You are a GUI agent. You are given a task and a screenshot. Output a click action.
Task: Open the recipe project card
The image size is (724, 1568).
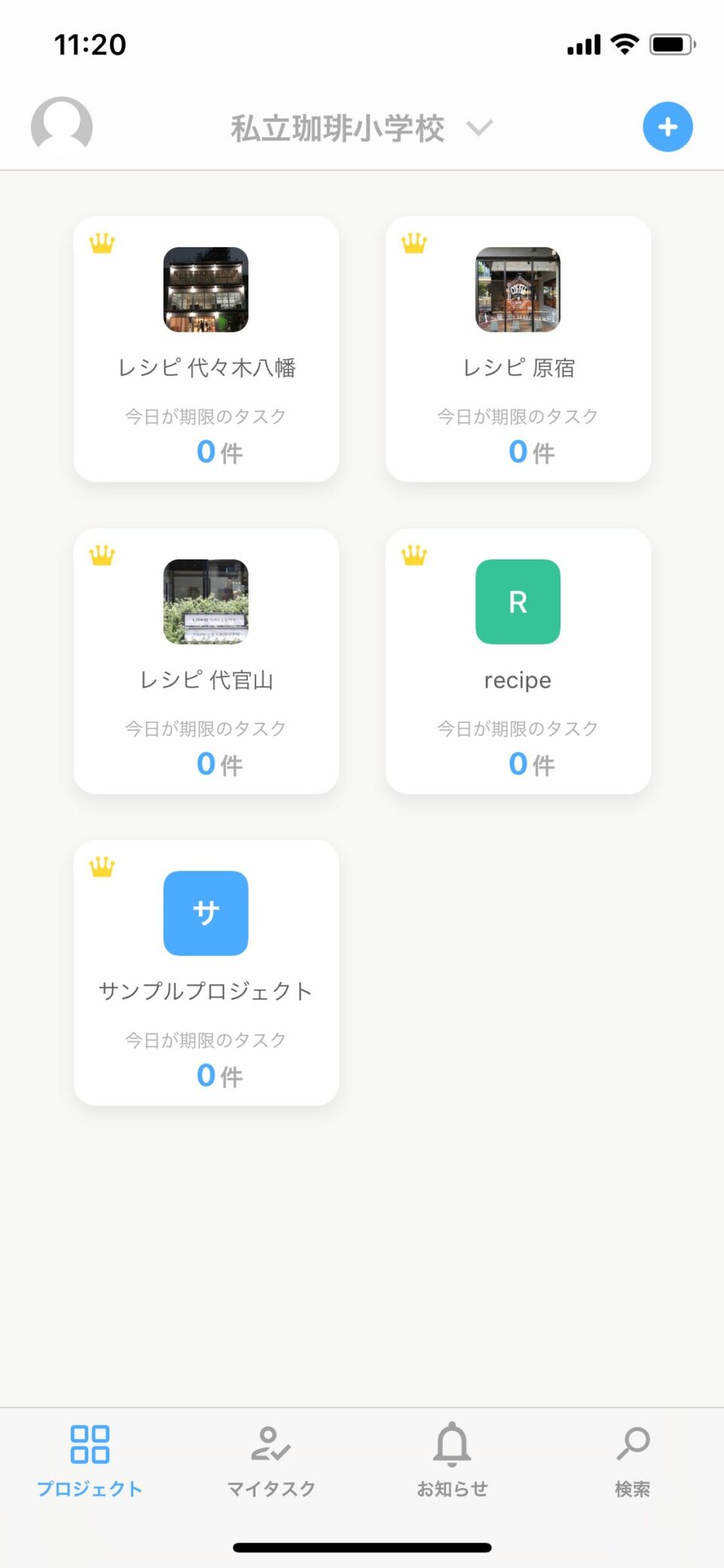coord(518,661)
